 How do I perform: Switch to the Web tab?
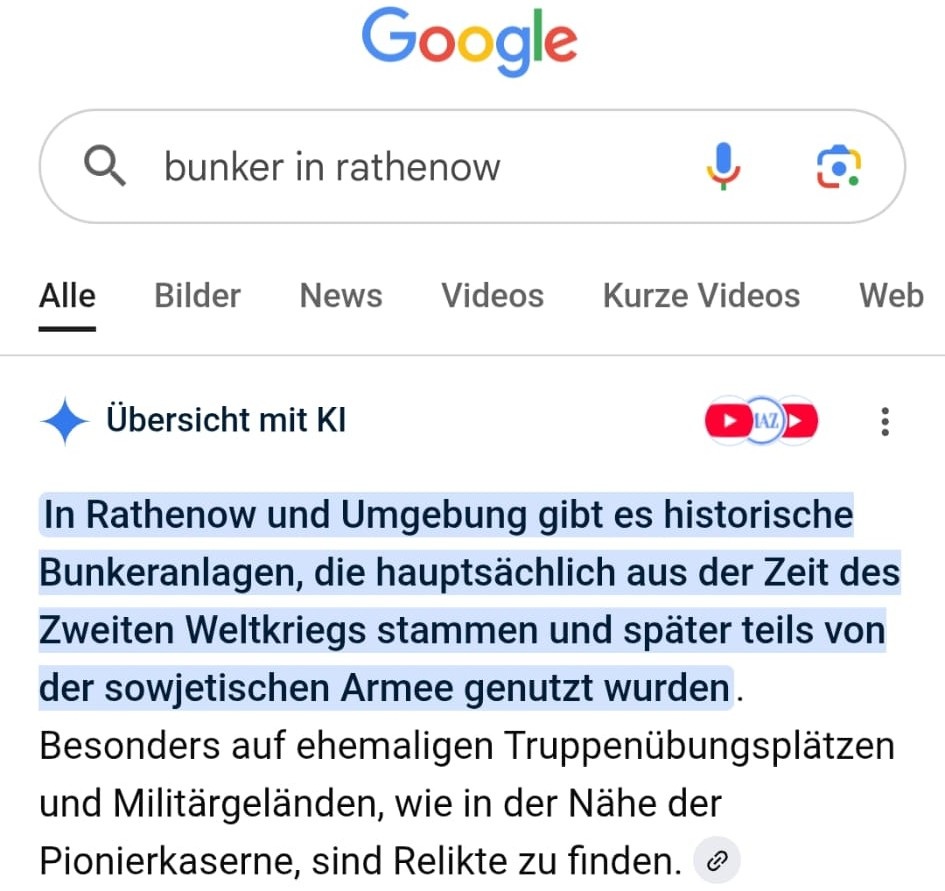pos(890,296)
